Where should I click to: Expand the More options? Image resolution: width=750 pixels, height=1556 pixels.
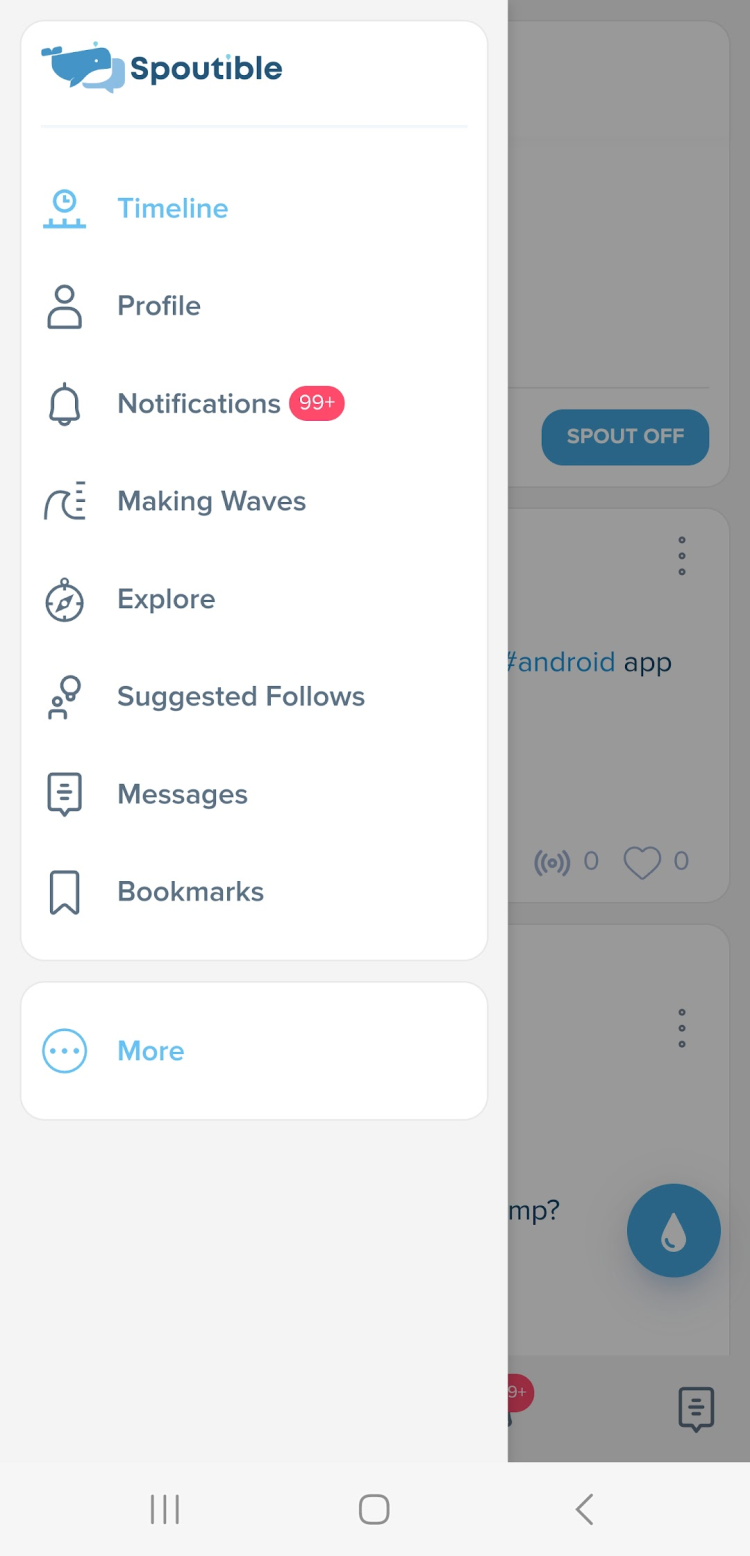point(150,1051)
